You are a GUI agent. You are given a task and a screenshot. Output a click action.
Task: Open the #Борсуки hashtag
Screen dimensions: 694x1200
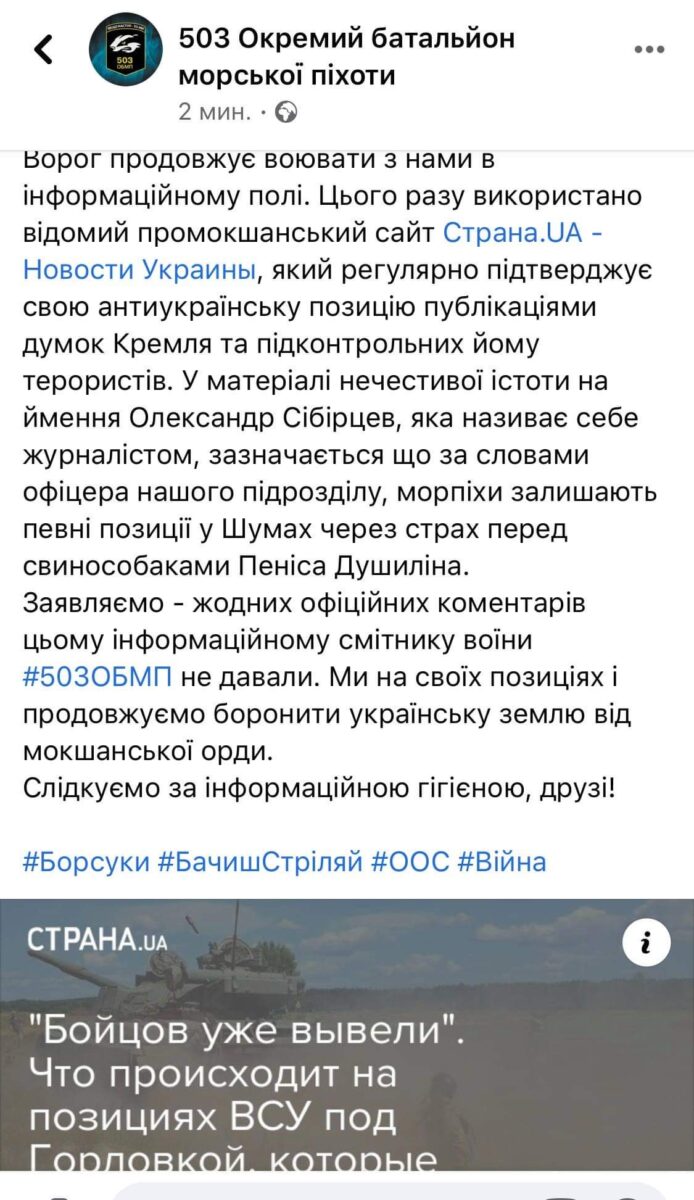click(x=85, y=860)
